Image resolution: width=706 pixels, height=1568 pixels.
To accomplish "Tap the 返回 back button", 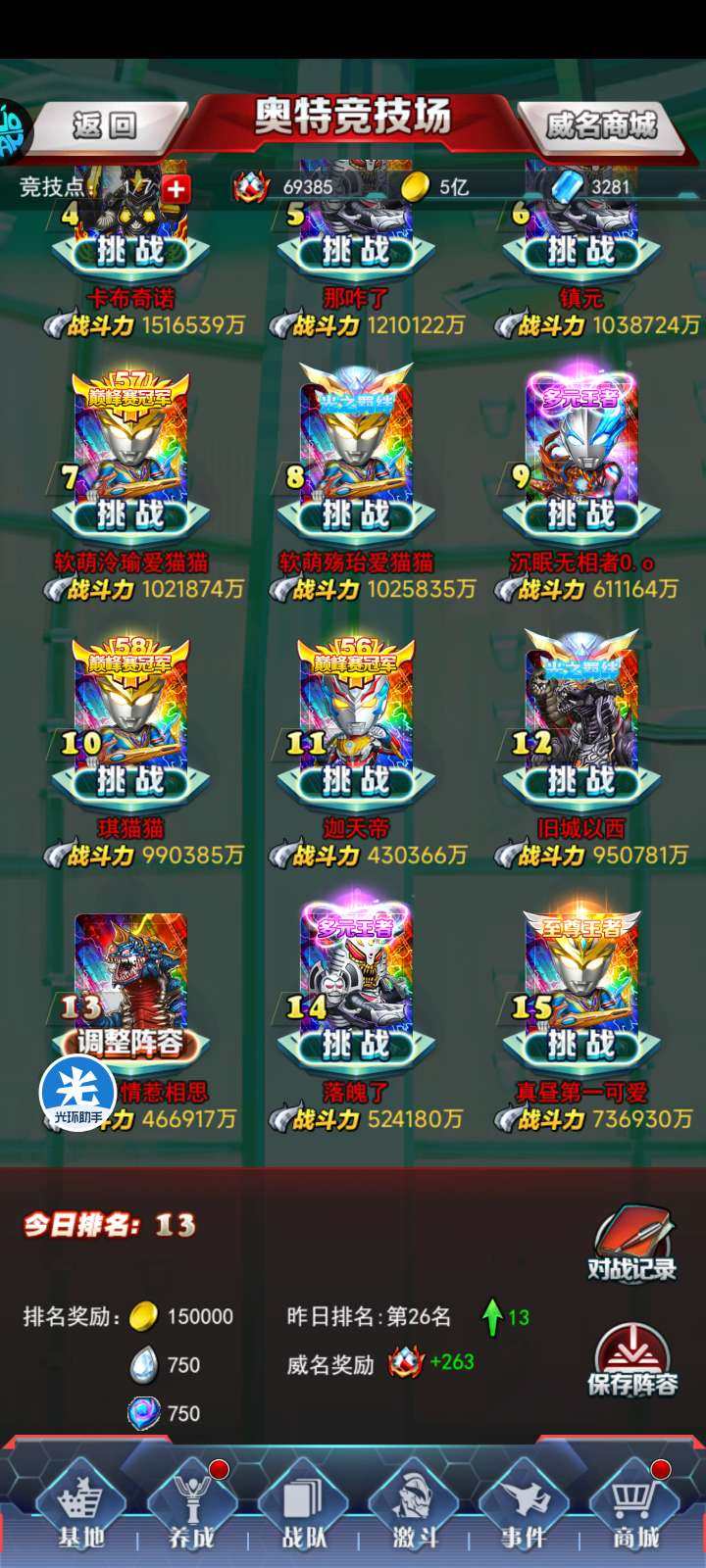I will [x=103, y=125].
